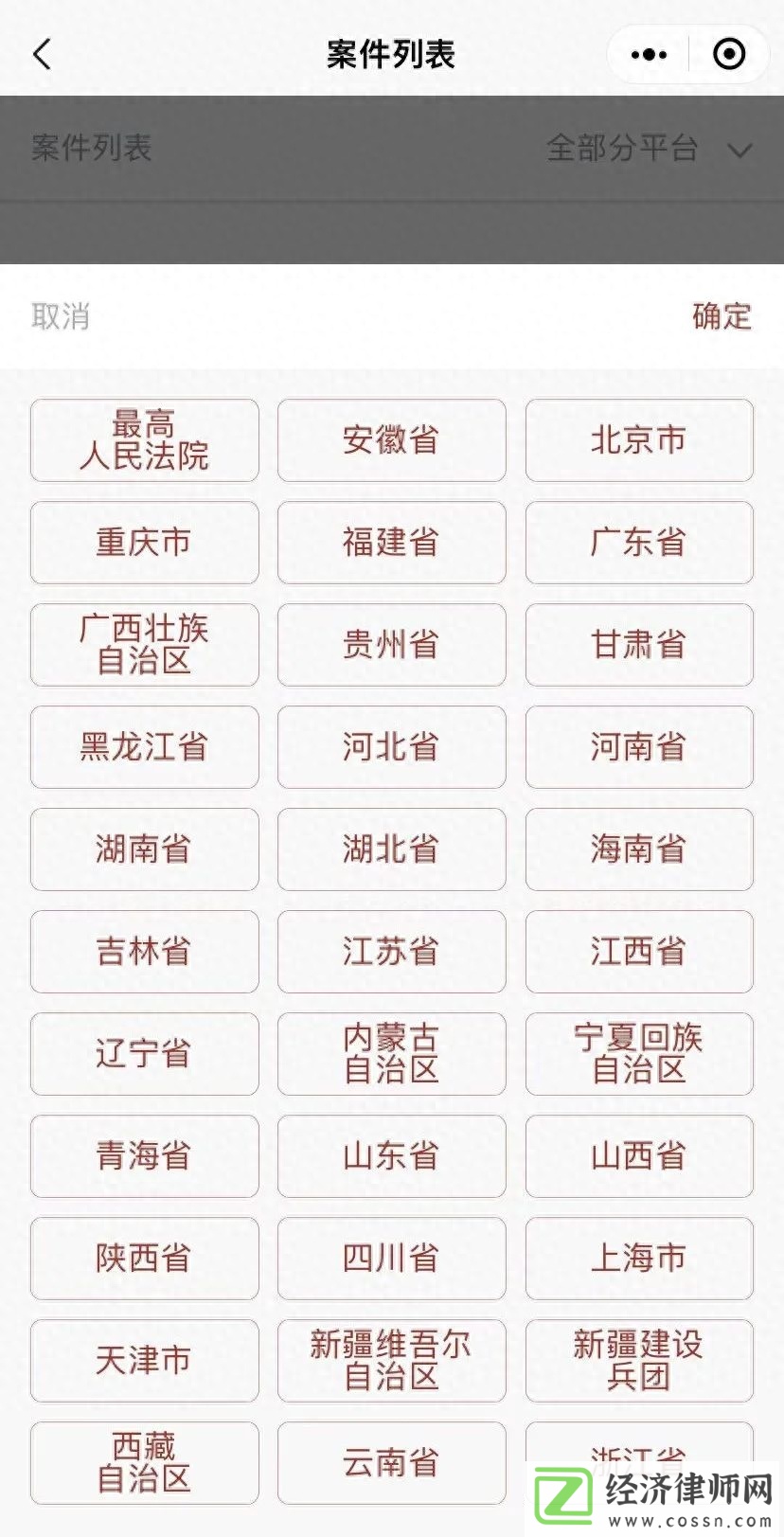Screen dimensions: 784x1537
Task: Pick 上海市
Action: pos(639,1259)
